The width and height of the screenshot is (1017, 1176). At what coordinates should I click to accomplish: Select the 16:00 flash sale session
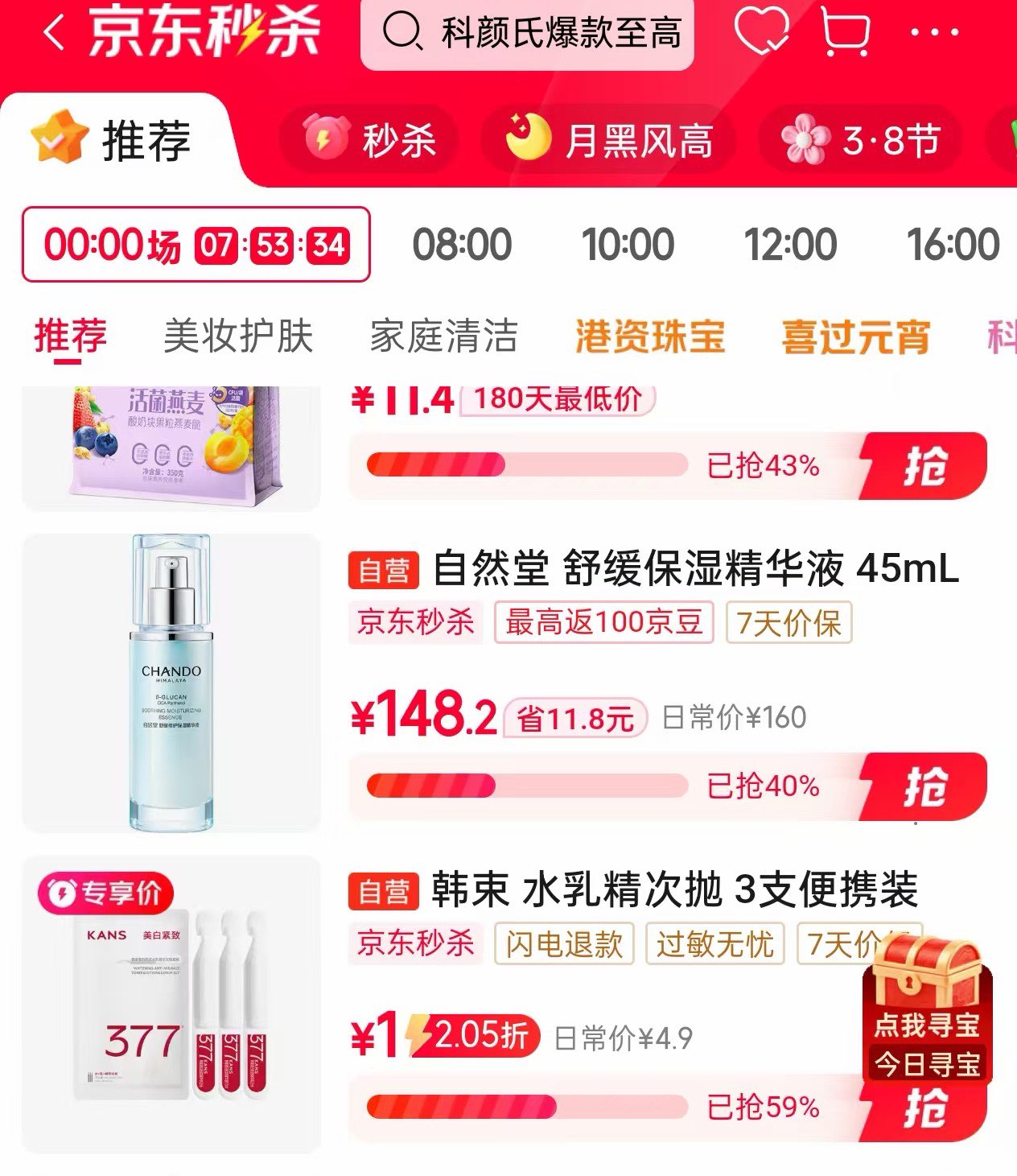[x=953, y=245]
